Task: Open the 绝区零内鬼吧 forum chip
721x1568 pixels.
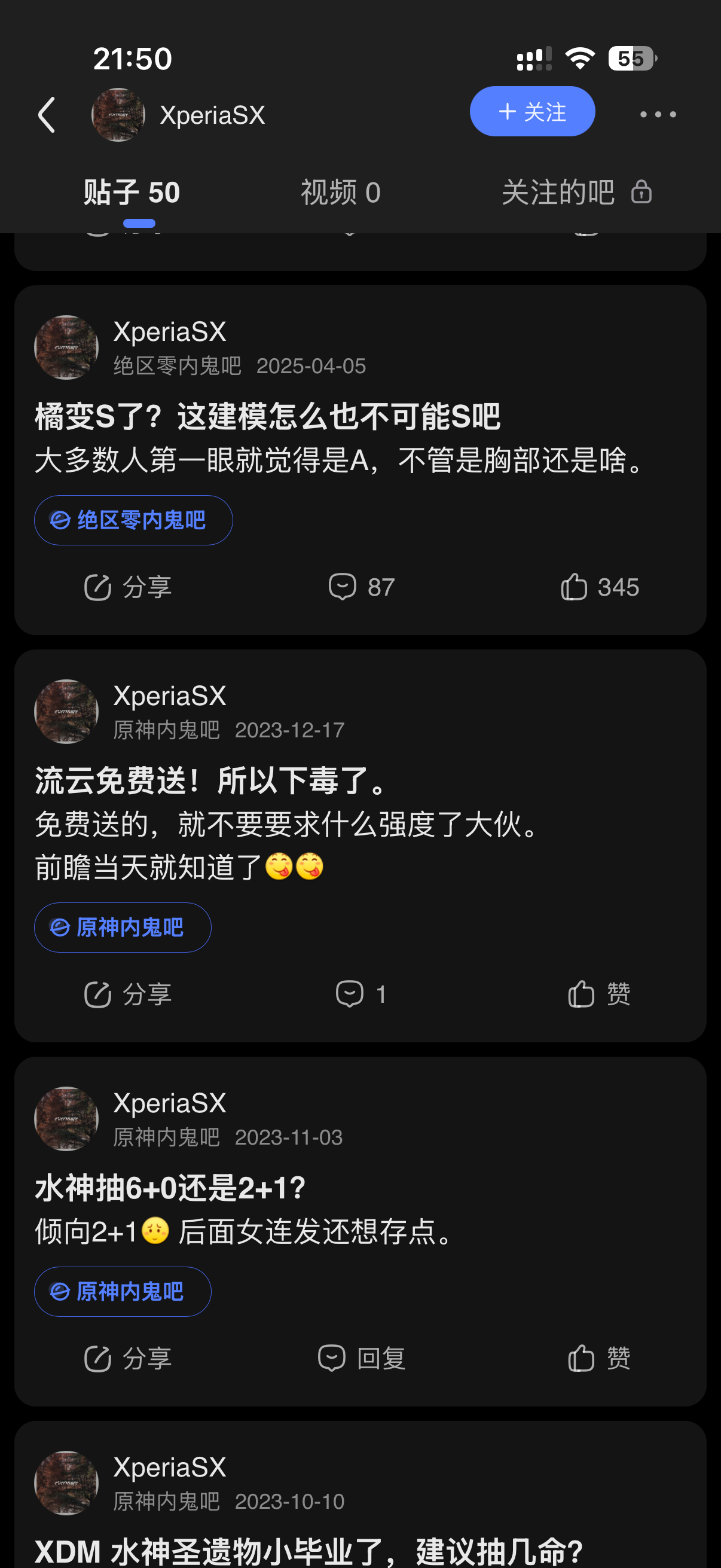Action: pos(133,520)
